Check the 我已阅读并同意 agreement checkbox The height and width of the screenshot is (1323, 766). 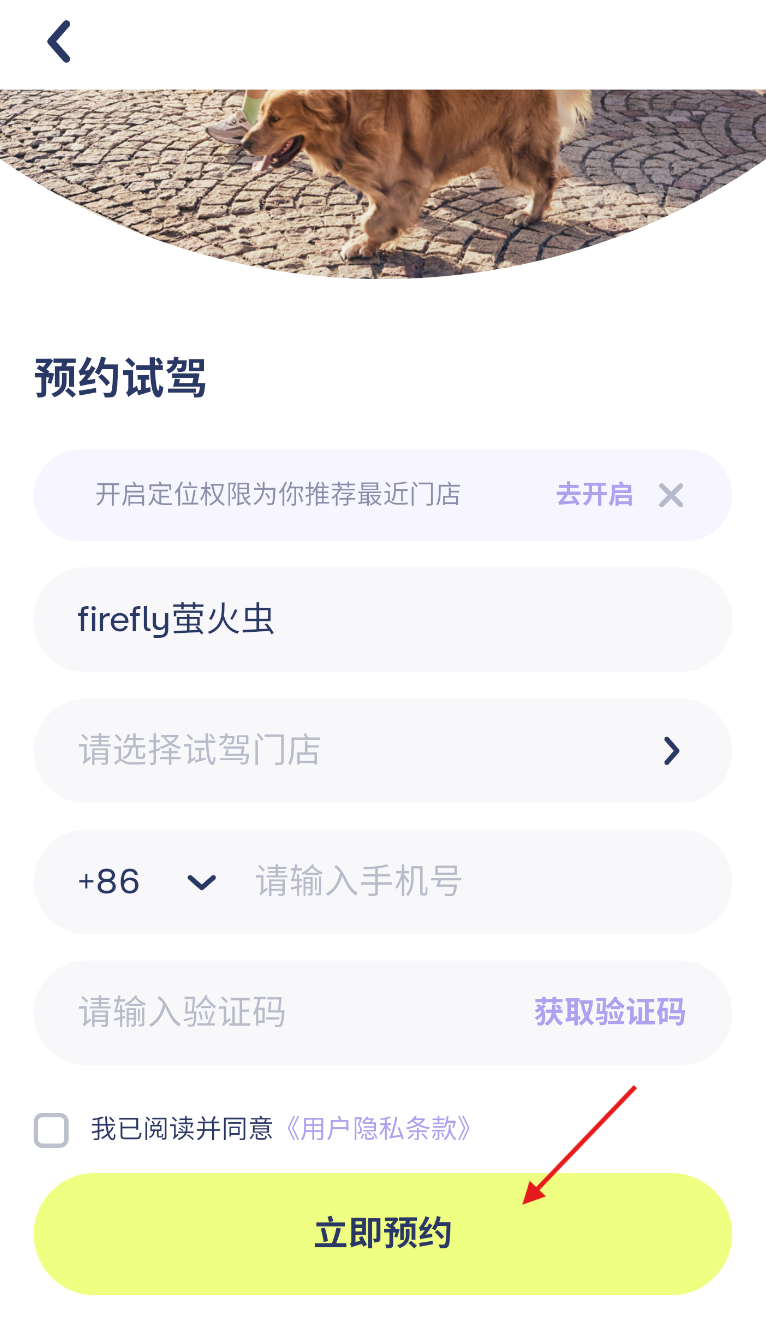[x=52, y=1130]
